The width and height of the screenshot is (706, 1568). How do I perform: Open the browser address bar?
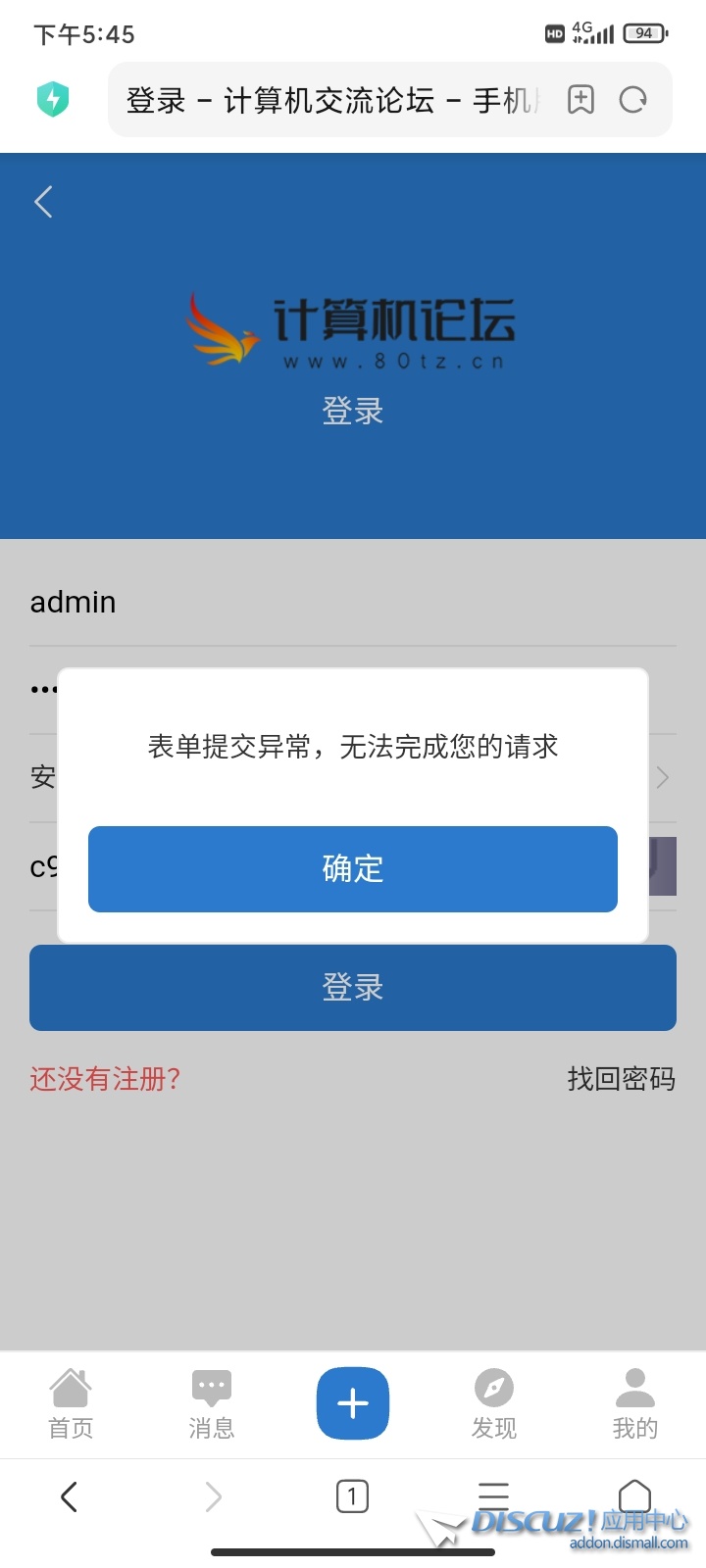[333, 100]
